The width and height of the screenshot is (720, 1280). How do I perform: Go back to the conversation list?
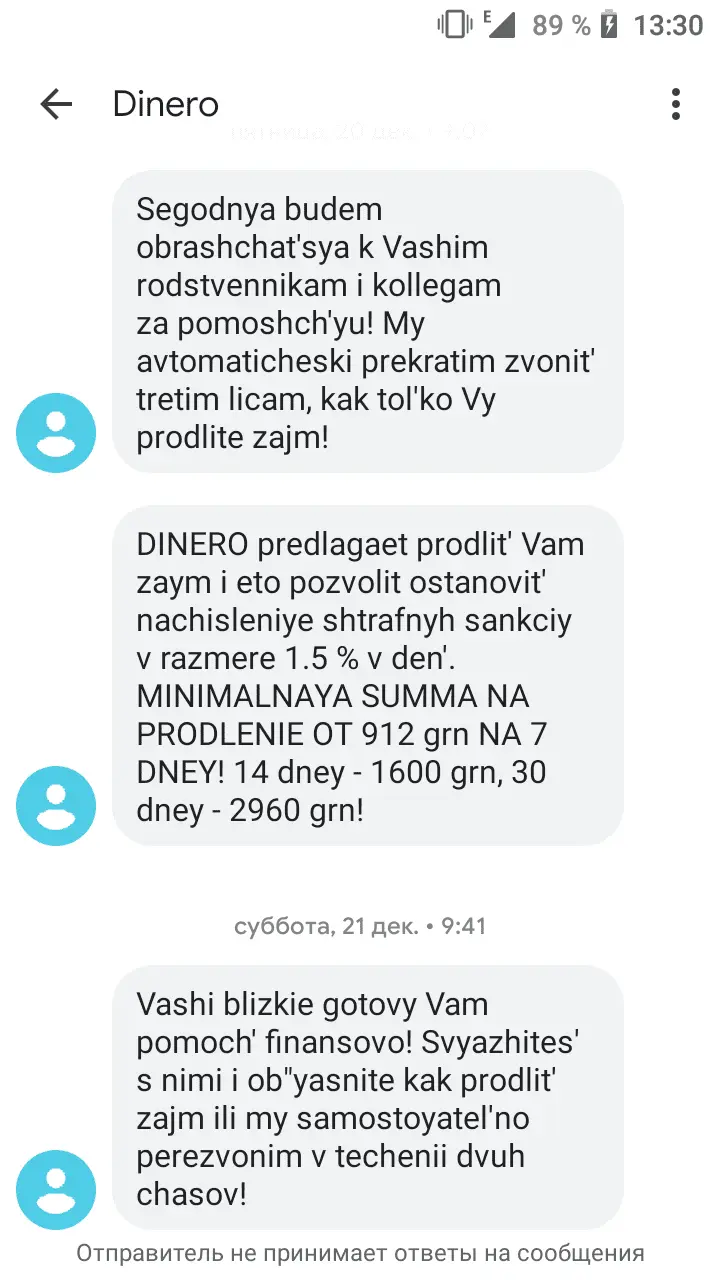tap(56, 104)
